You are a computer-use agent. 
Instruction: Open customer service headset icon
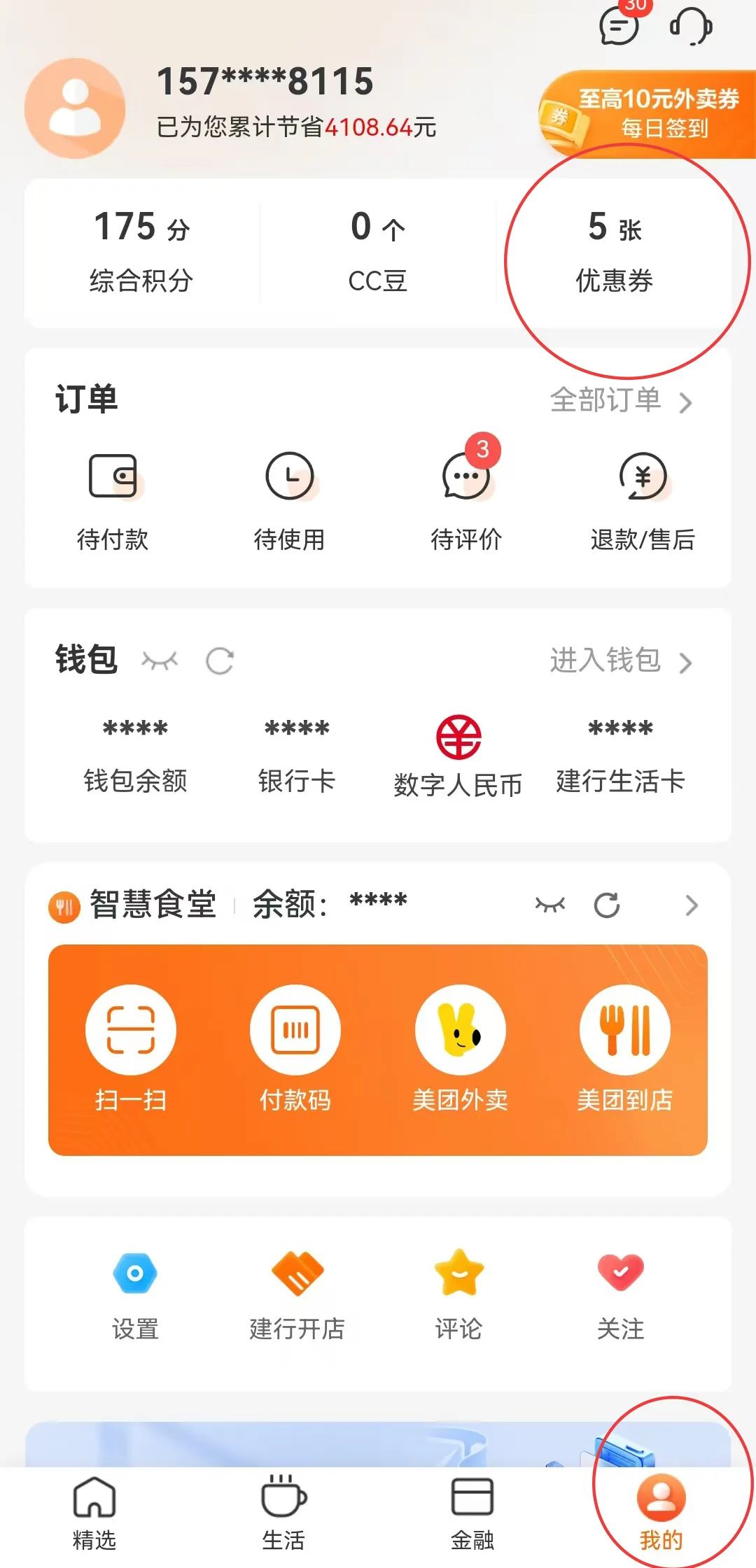coord(691,27)
